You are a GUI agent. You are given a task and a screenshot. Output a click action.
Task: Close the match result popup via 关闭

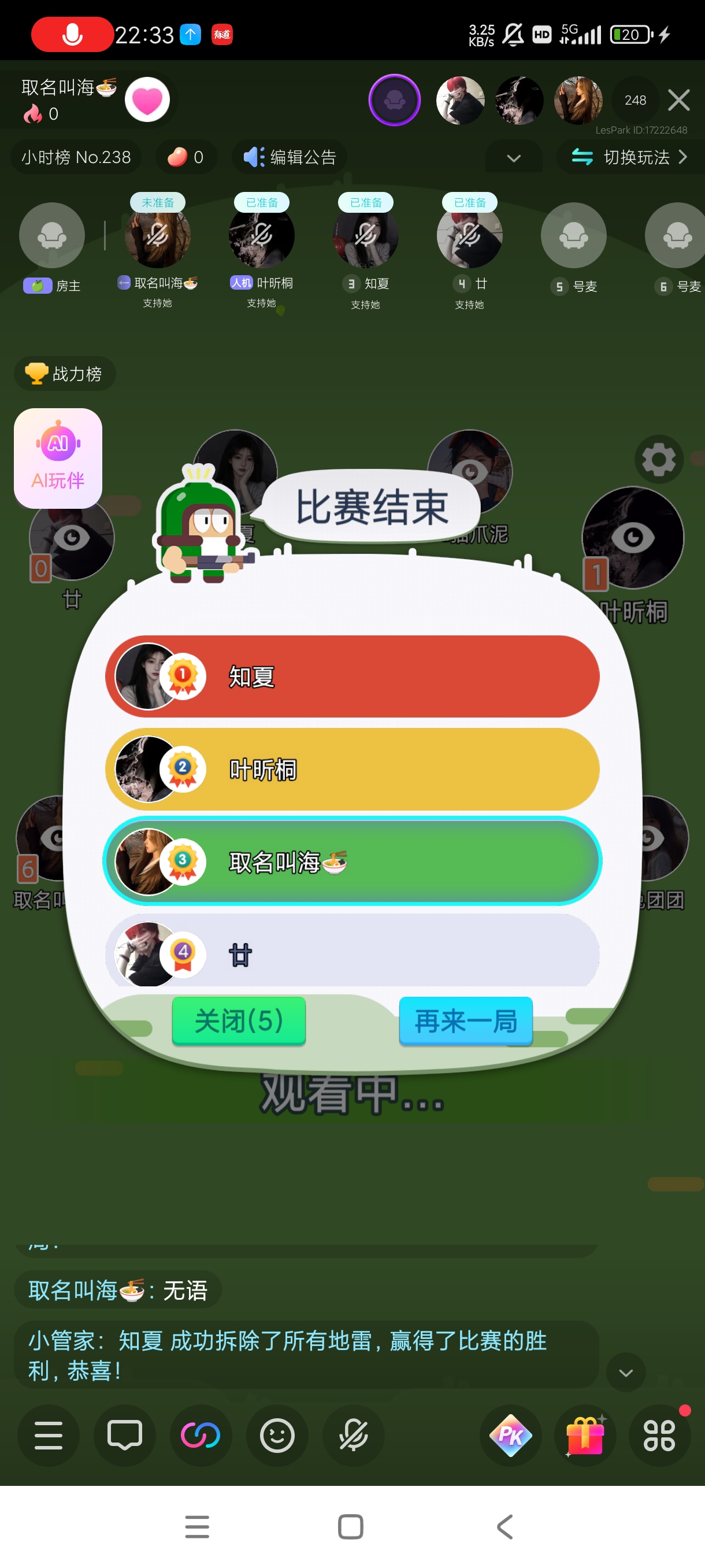coord(239,1020)
